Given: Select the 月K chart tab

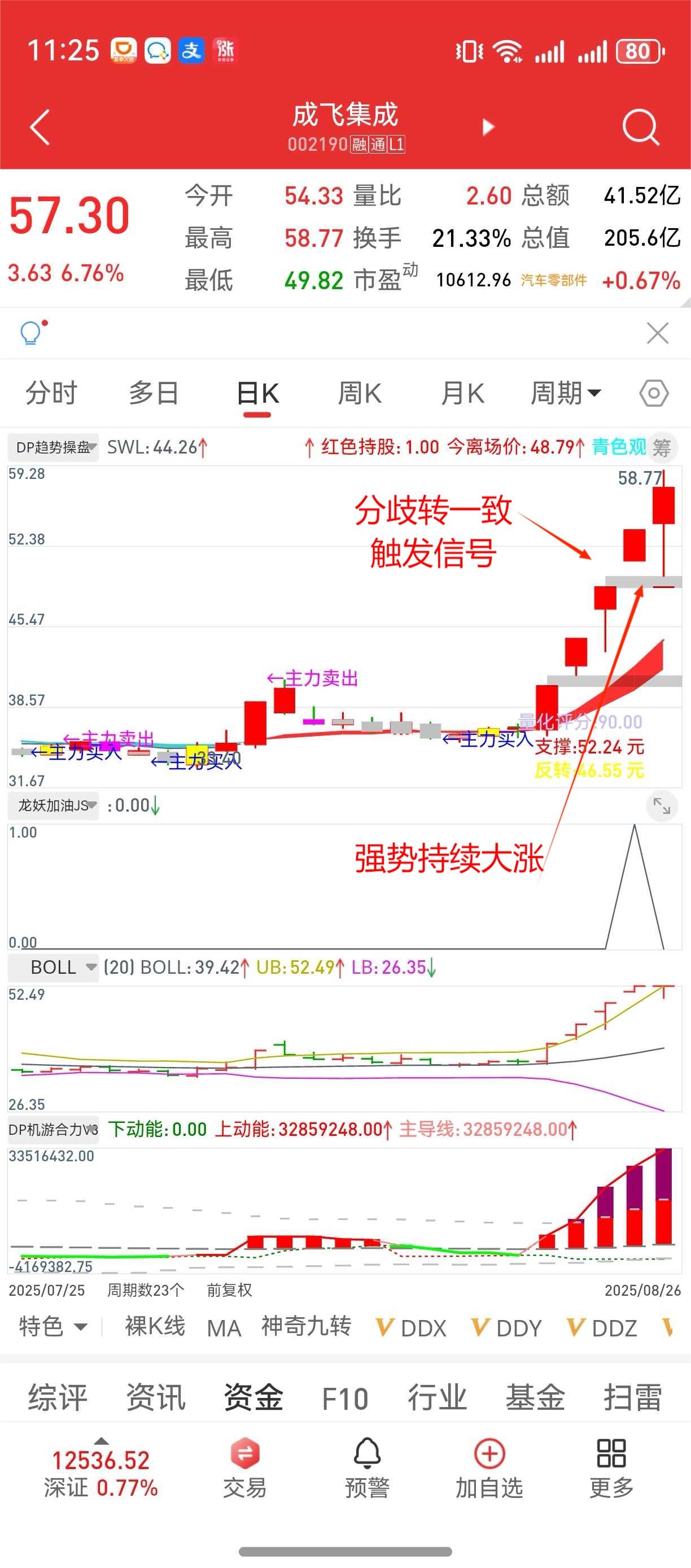Looking at the screenshot, I should 462,393.
